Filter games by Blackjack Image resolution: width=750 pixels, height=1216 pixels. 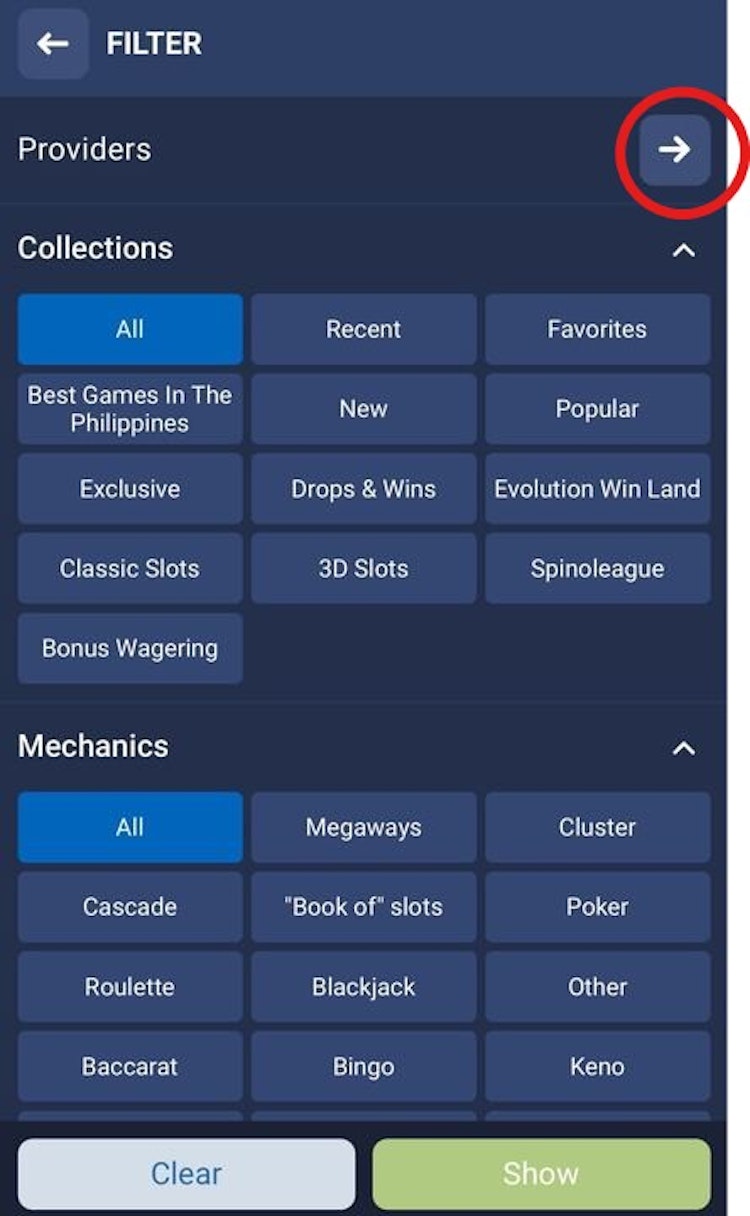click(x=363, y=987)
